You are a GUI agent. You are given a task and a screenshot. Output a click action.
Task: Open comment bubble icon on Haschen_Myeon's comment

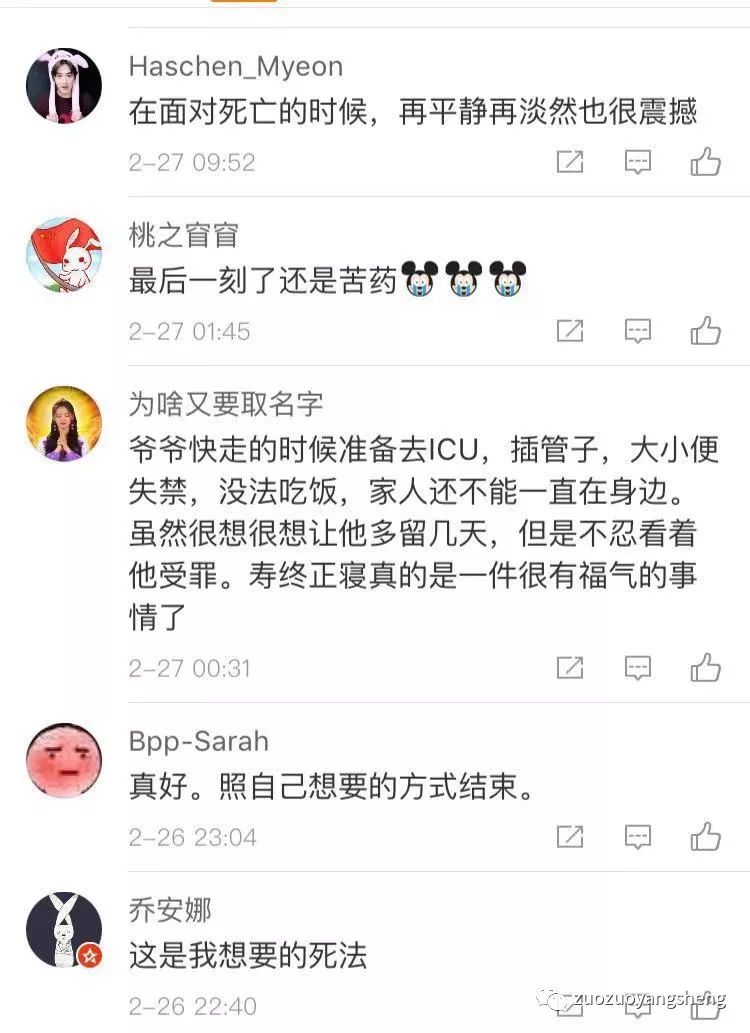pos(640,163)
